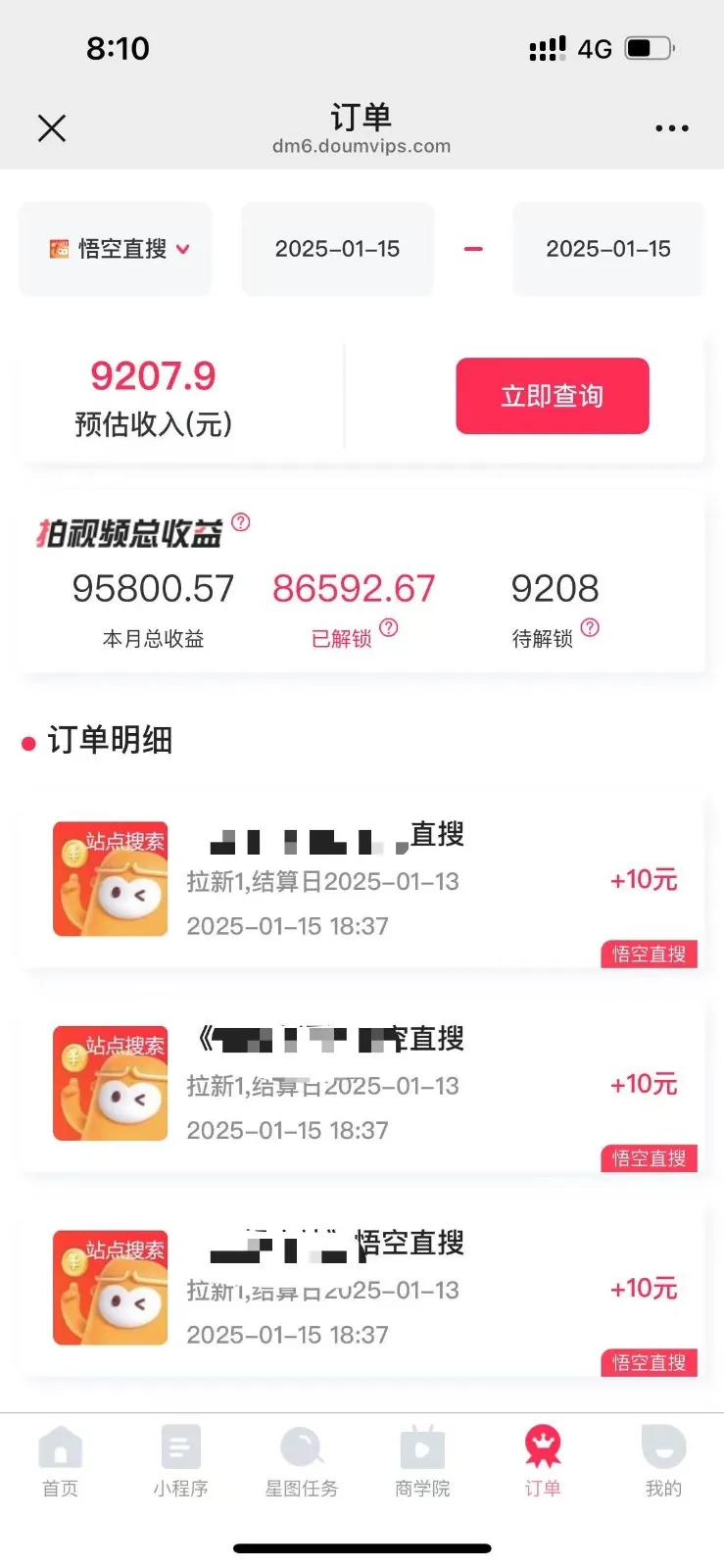Image resolution: width=724 pixels, height=1568 pixels.
Task: Tap the 悟空直搜 tag on first order
Action: click(x=649, y=954)
